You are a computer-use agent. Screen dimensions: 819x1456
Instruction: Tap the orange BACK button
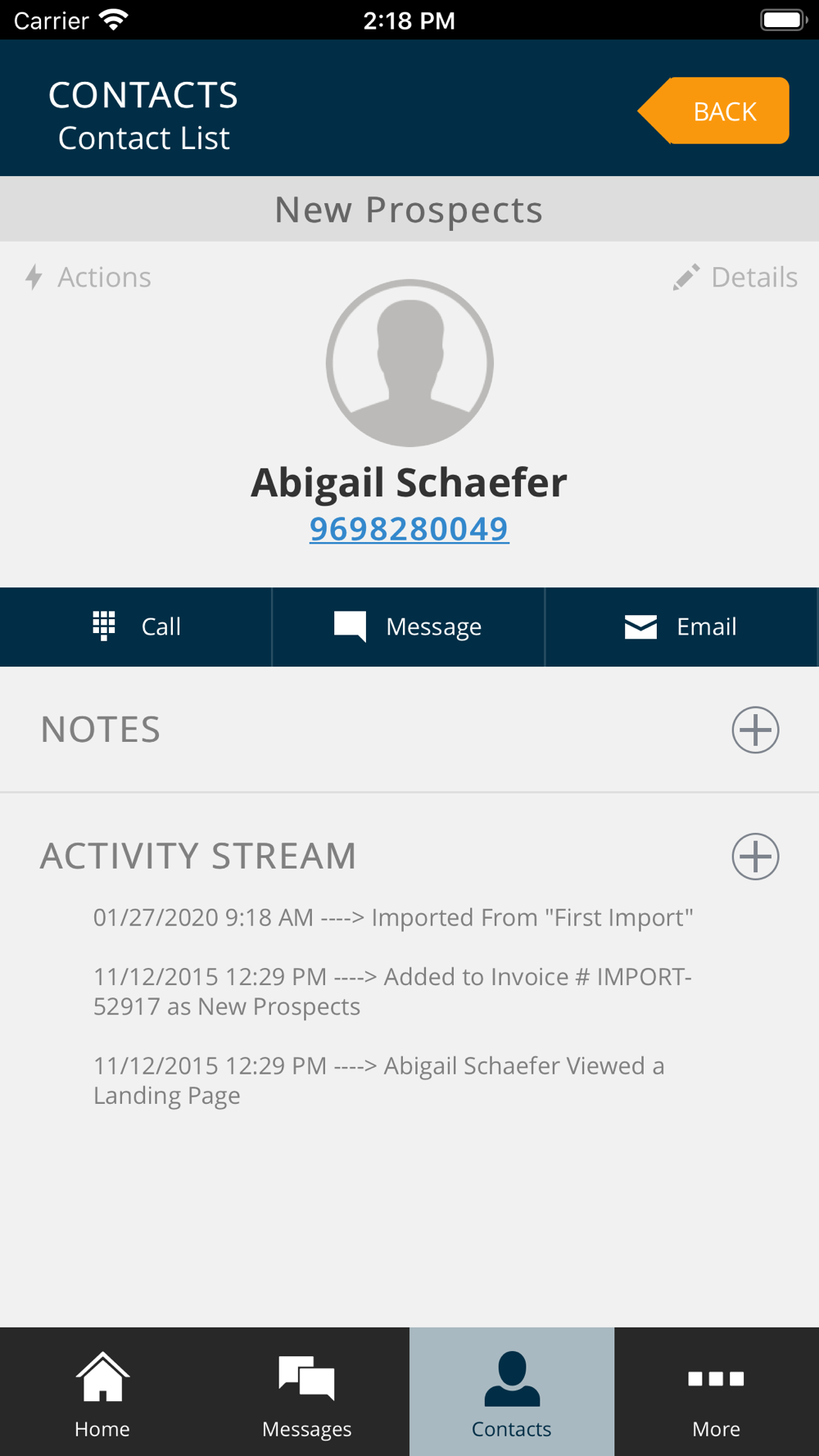click(x=713, y=111)
